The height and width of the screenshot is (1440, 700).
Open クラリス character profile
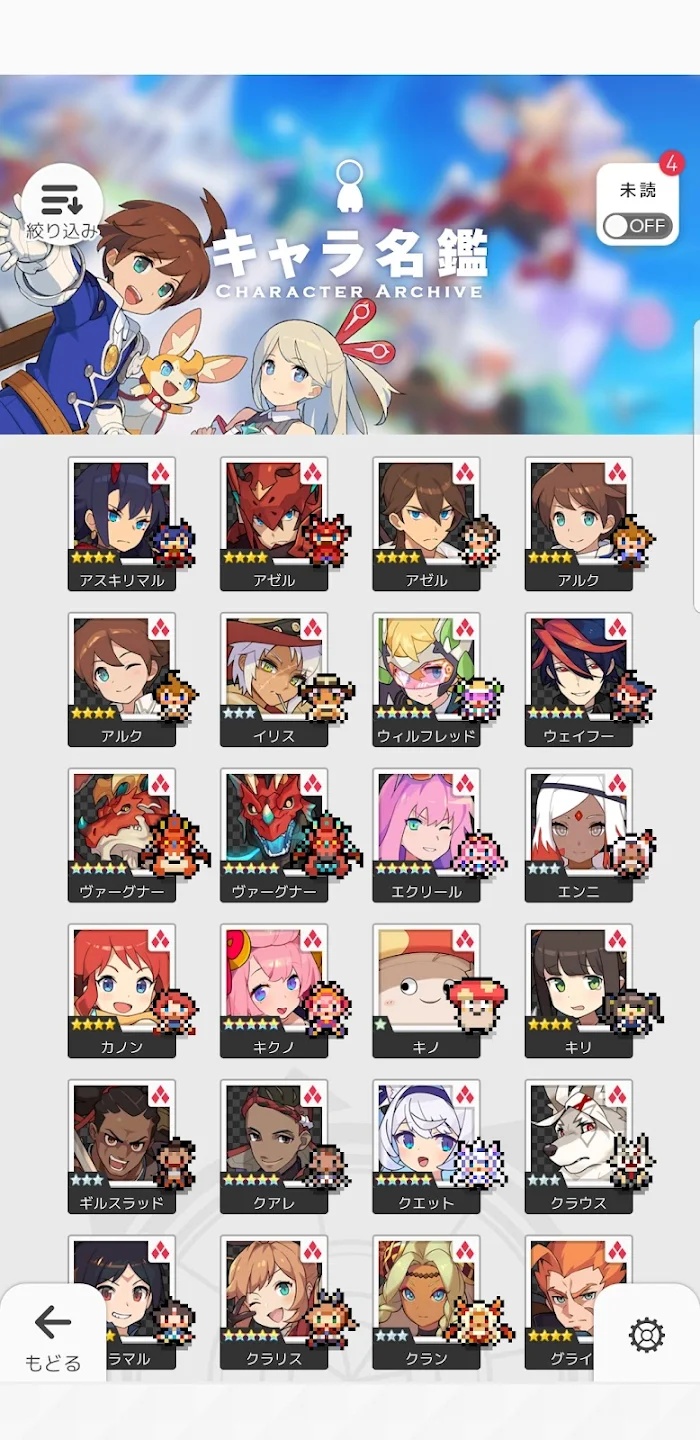274,1303
